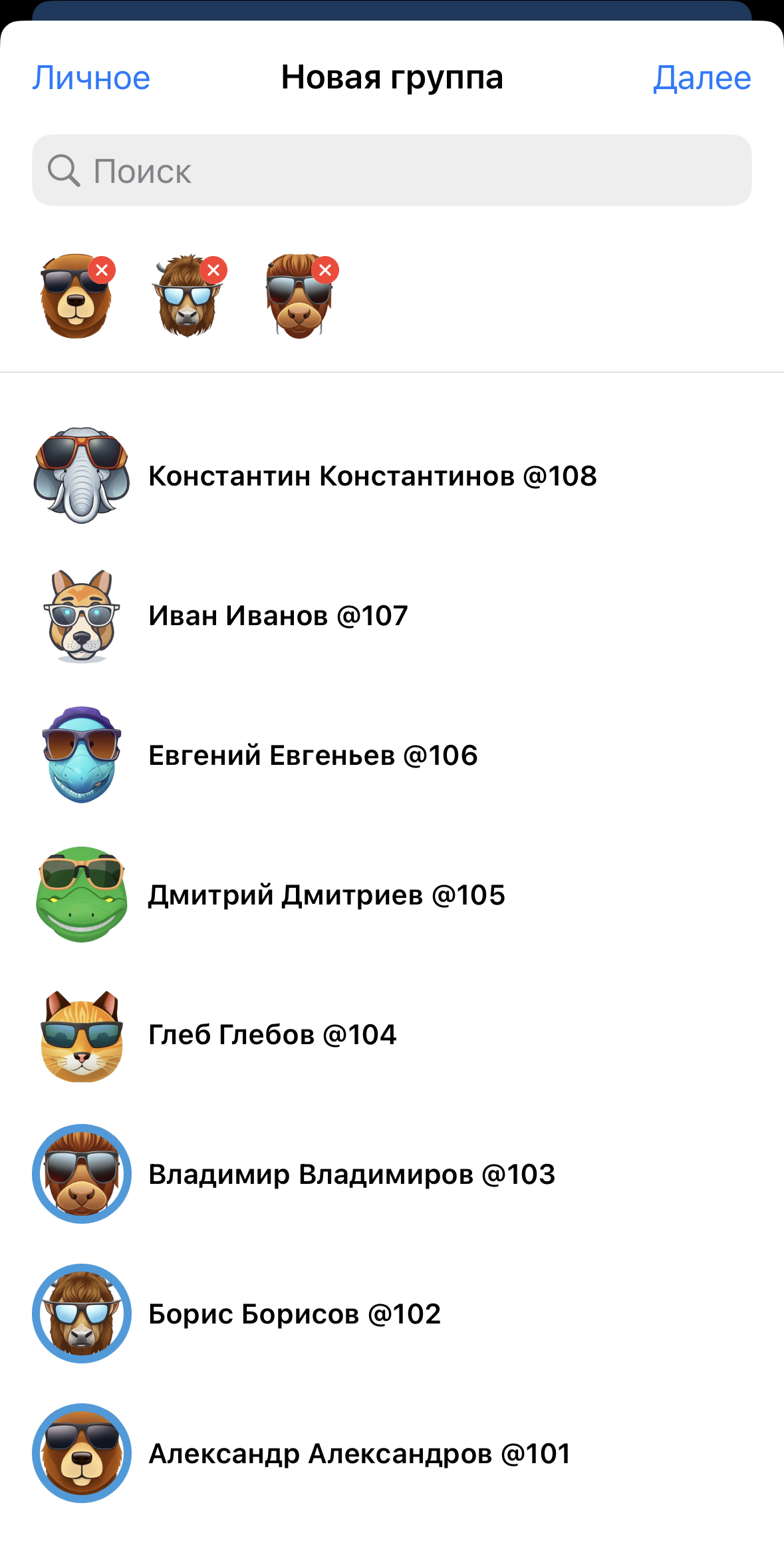Focus the Поиск search field
Image resolution: width=784 pixels, height=1541 pixels.
392,171
